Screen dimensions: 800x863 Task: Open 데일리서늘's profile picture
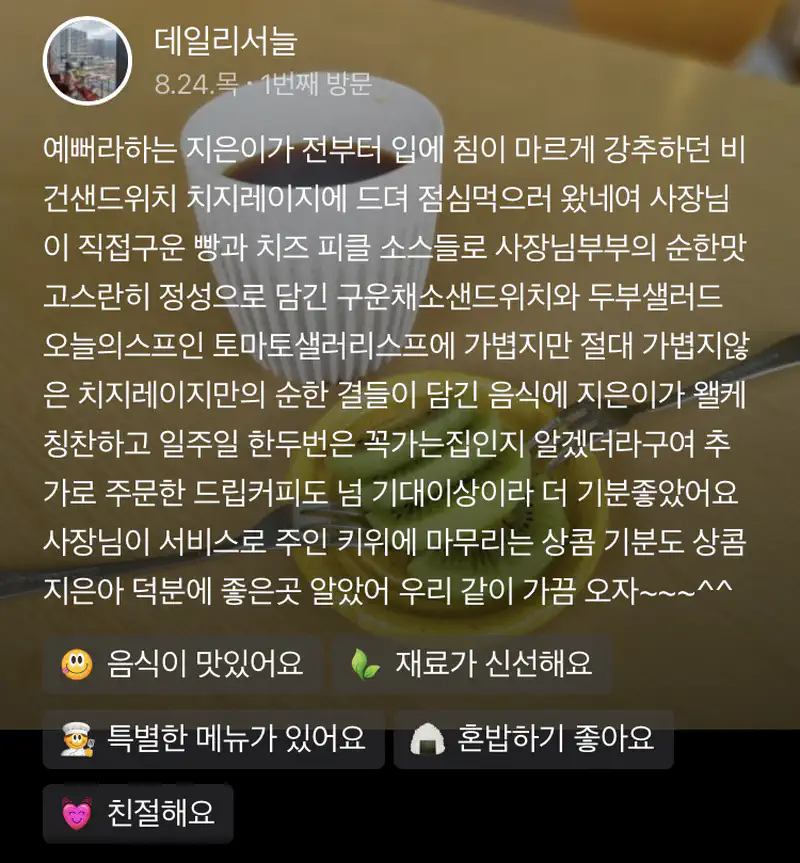click(87, 61)
